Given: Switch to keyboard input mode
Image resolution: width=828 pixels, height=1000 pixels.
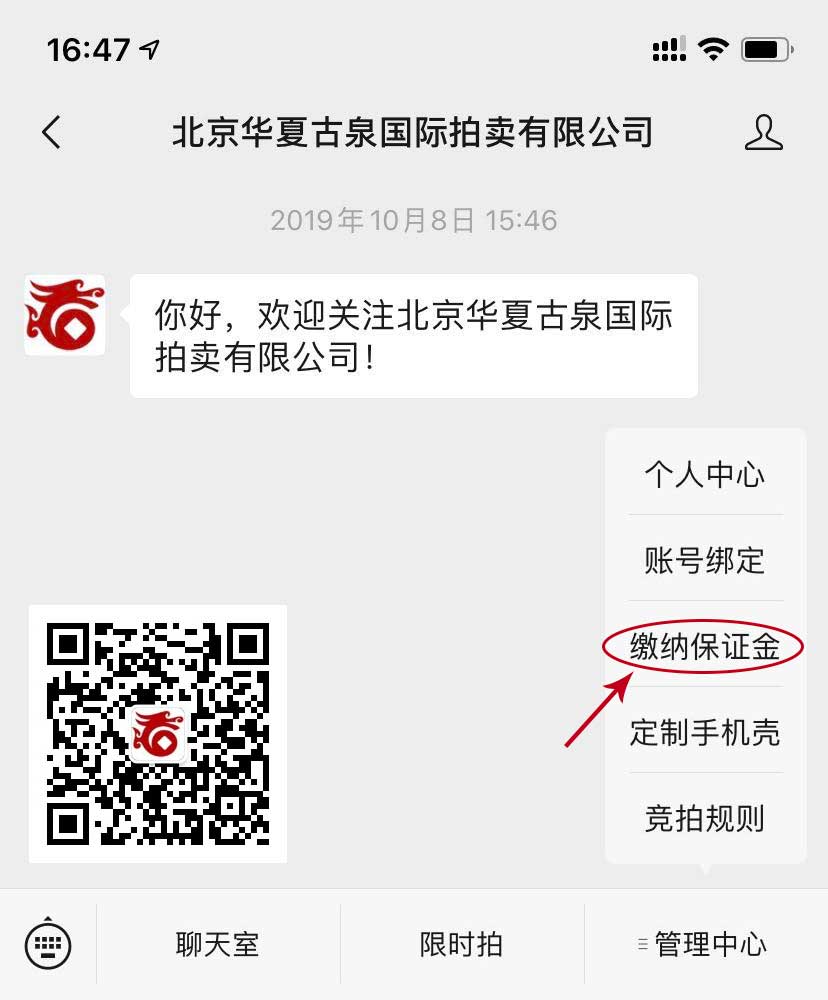Looking at the screenshot, I should pos(47,943).
